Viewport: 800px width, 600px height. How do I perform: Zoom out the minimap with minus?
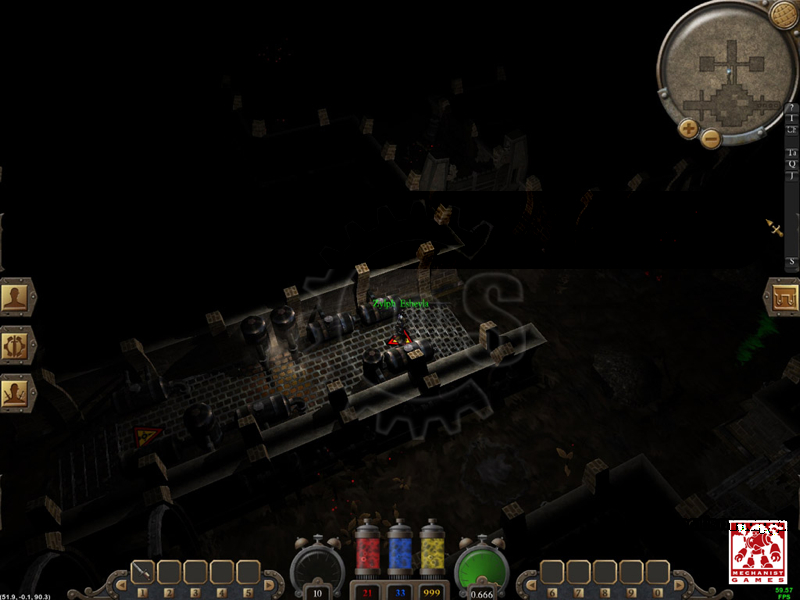[711, 139]
